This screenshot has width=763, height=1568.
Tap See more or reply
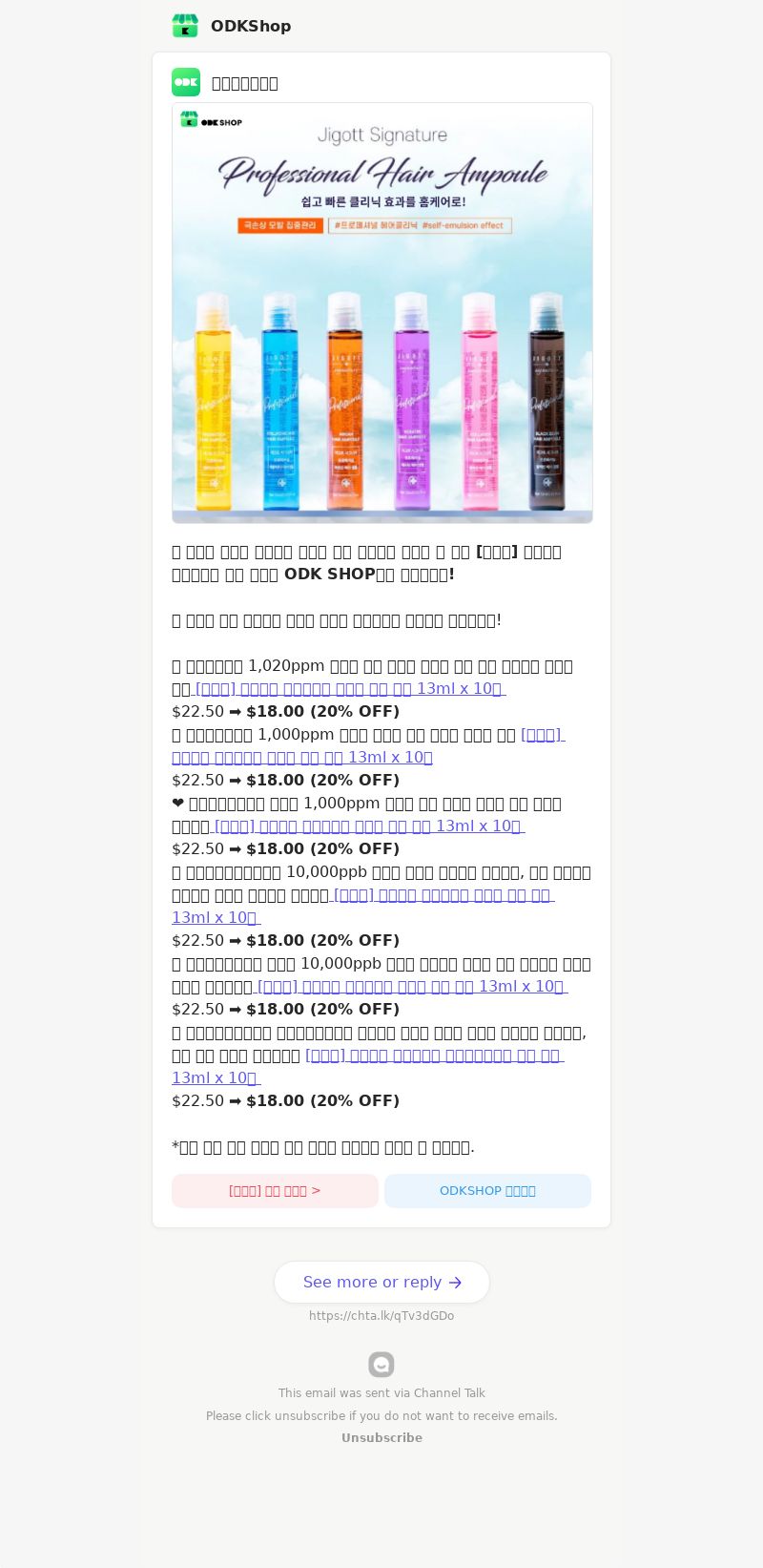(x=381, y=1282)
